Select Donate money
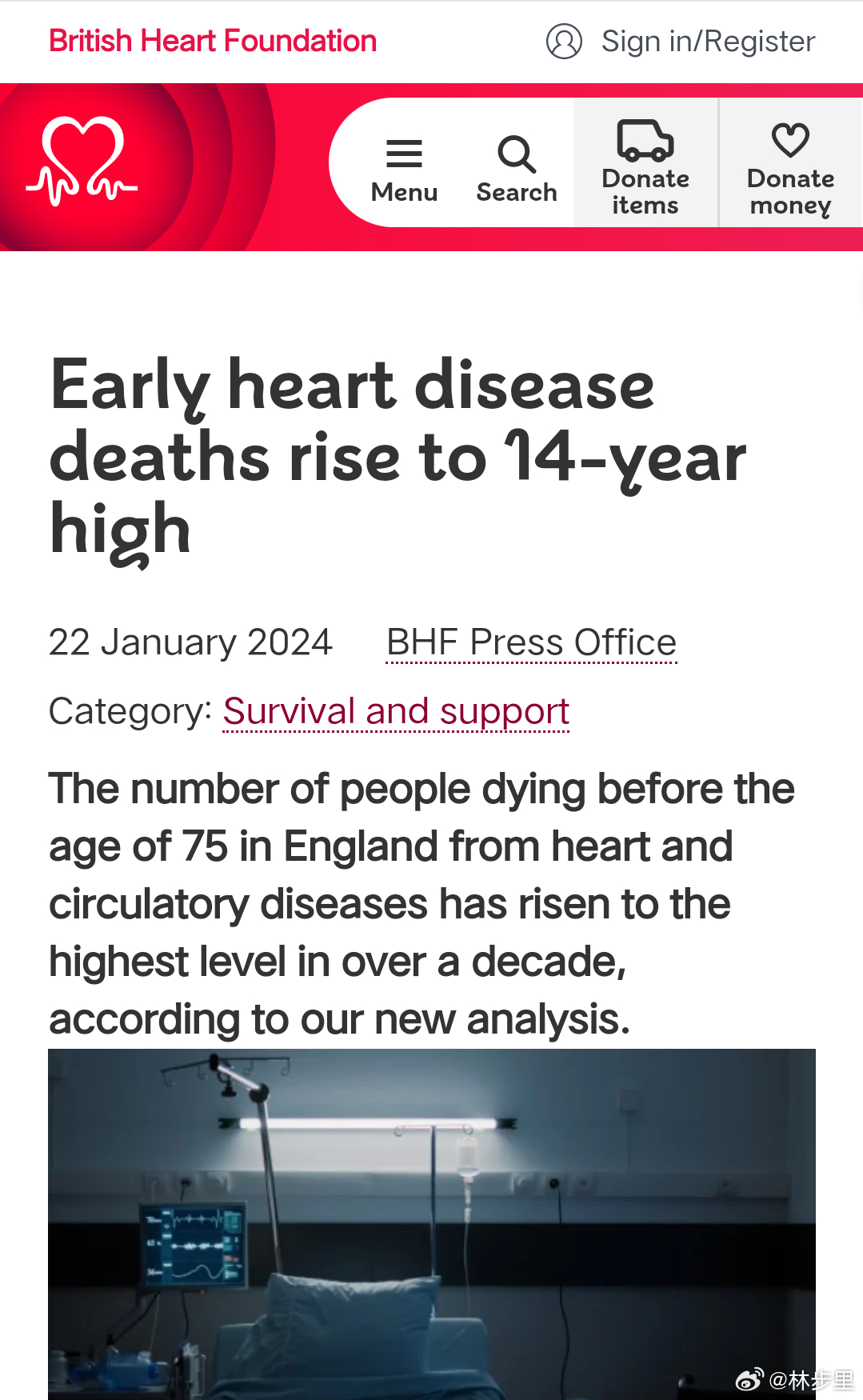Viewport: 863px width, 1400px height. (x=790, y=163)
